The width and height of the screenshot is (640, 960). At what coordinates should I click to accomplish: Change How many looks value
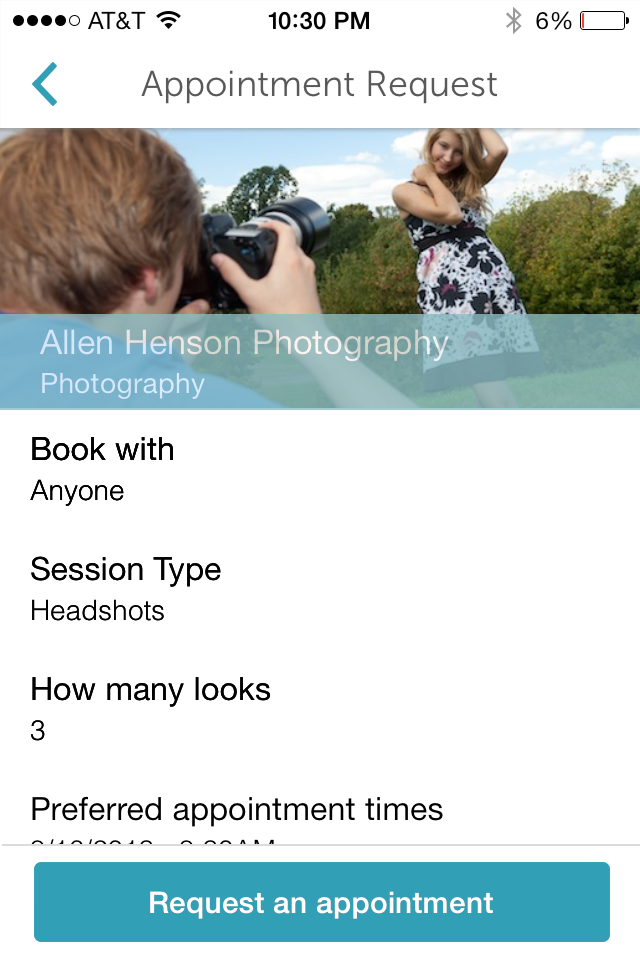[x=320, y=709]
